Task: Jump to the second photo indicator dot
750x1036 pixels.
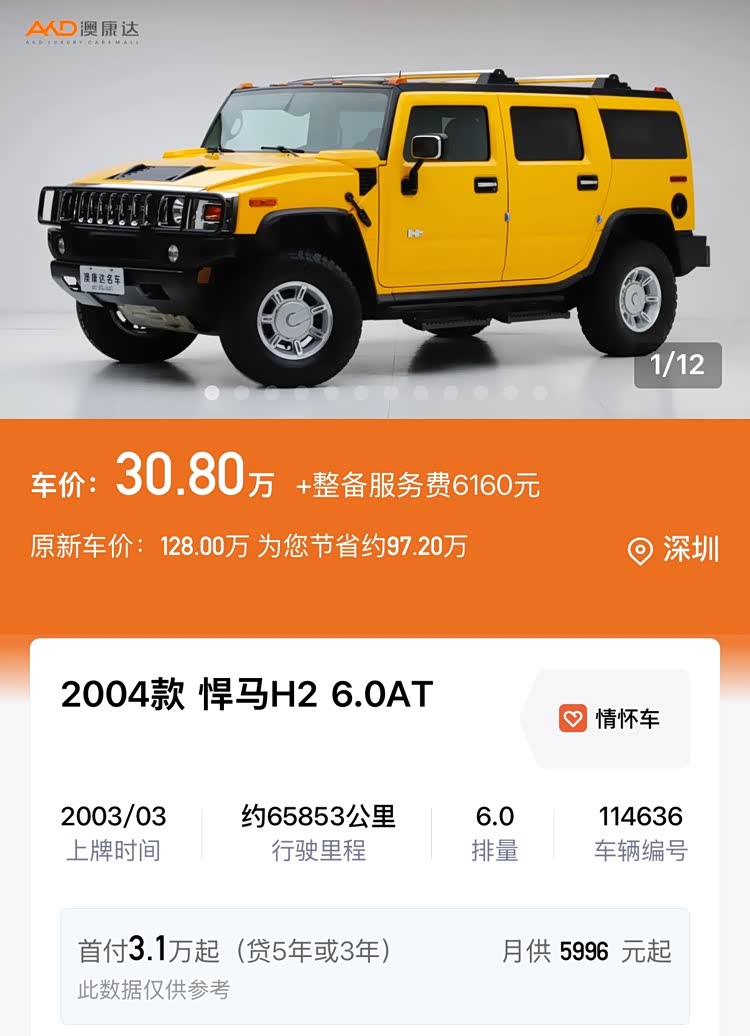Action: (242, 393)
